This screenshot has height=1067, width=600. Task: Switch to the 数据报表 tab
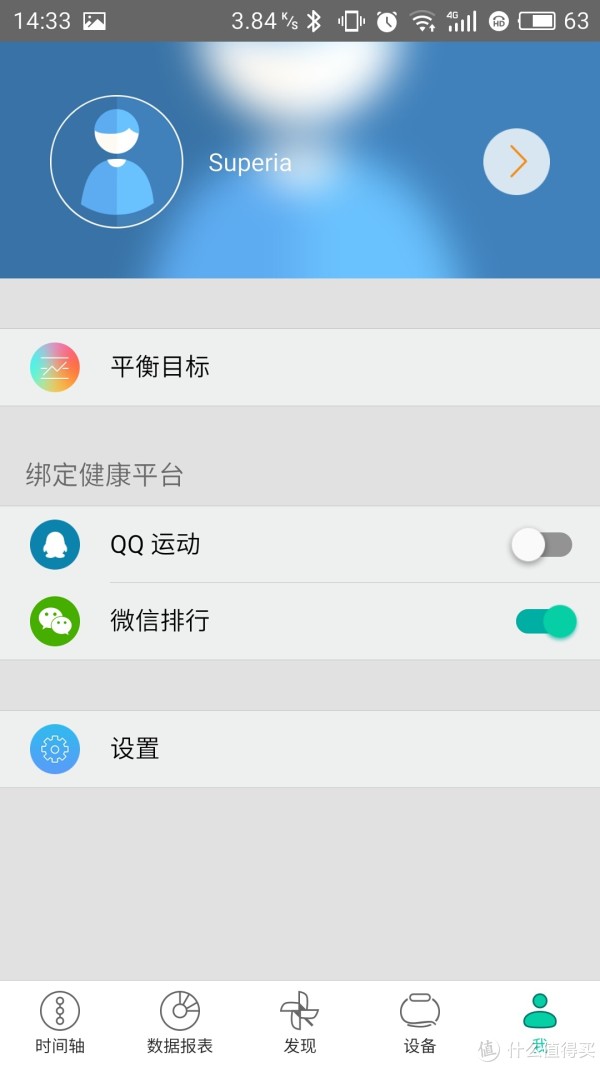[x=180, y=1023]
